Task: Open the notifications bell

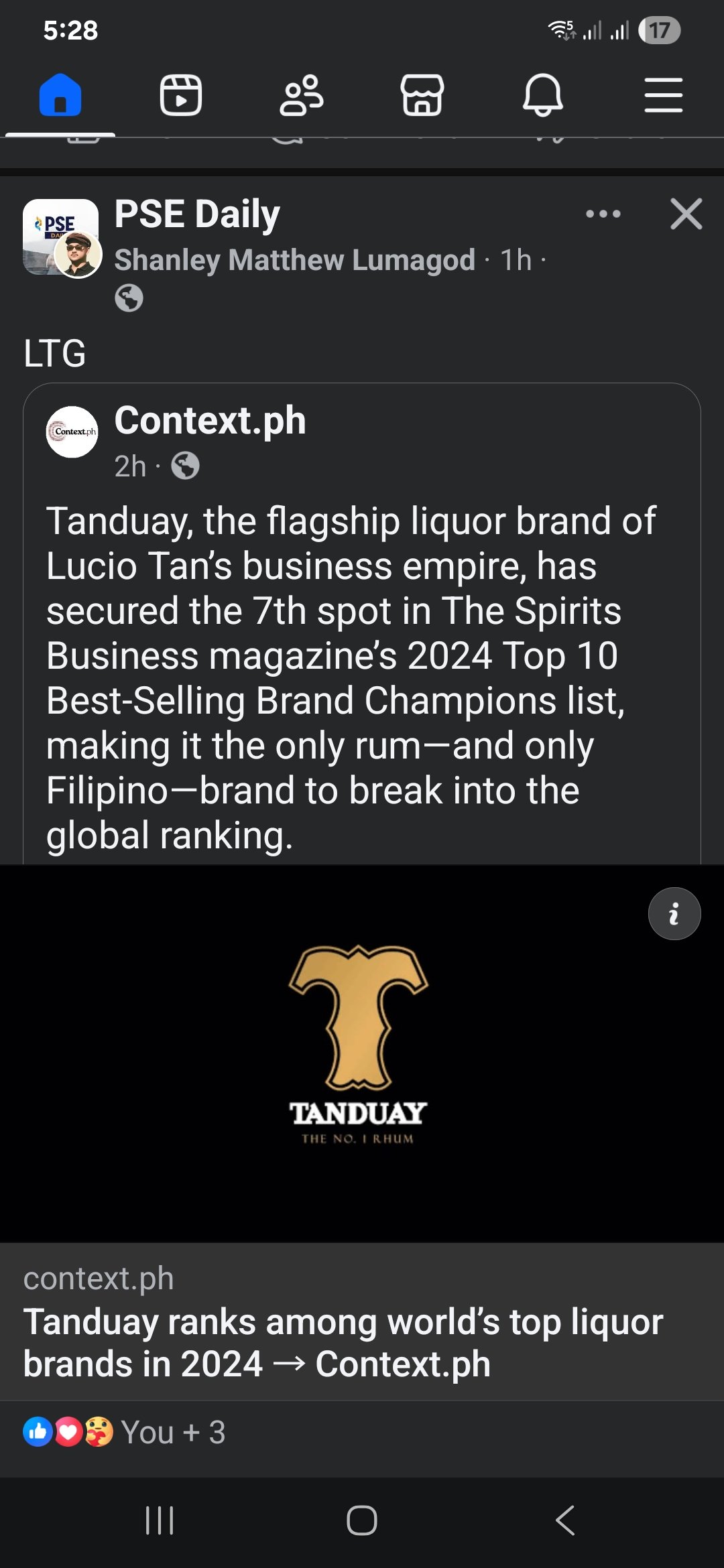Action: [543, 94]
